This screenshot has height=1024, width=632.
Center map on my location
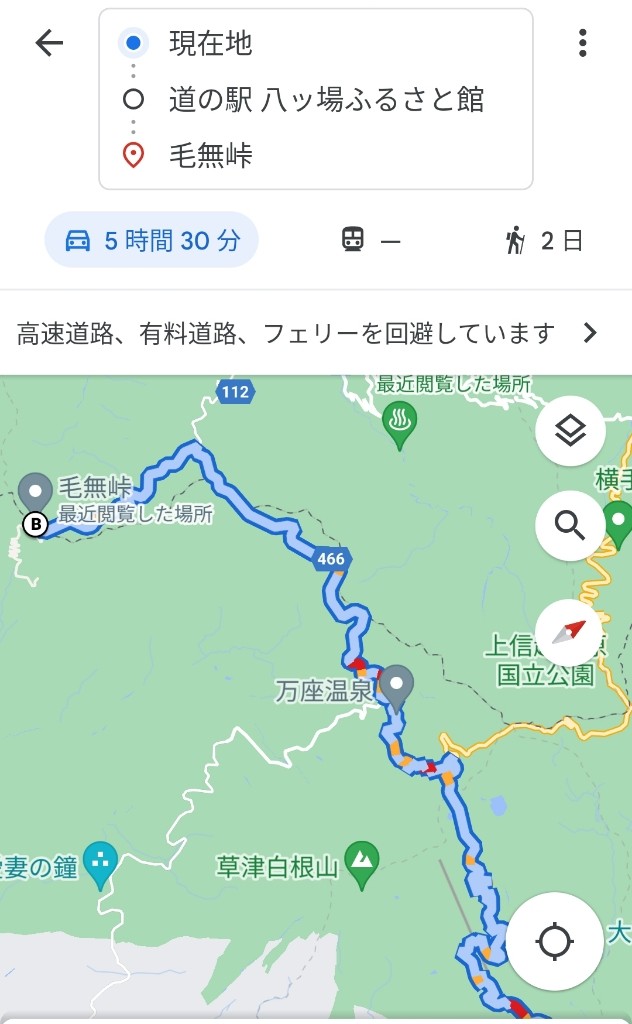[554, 941]
